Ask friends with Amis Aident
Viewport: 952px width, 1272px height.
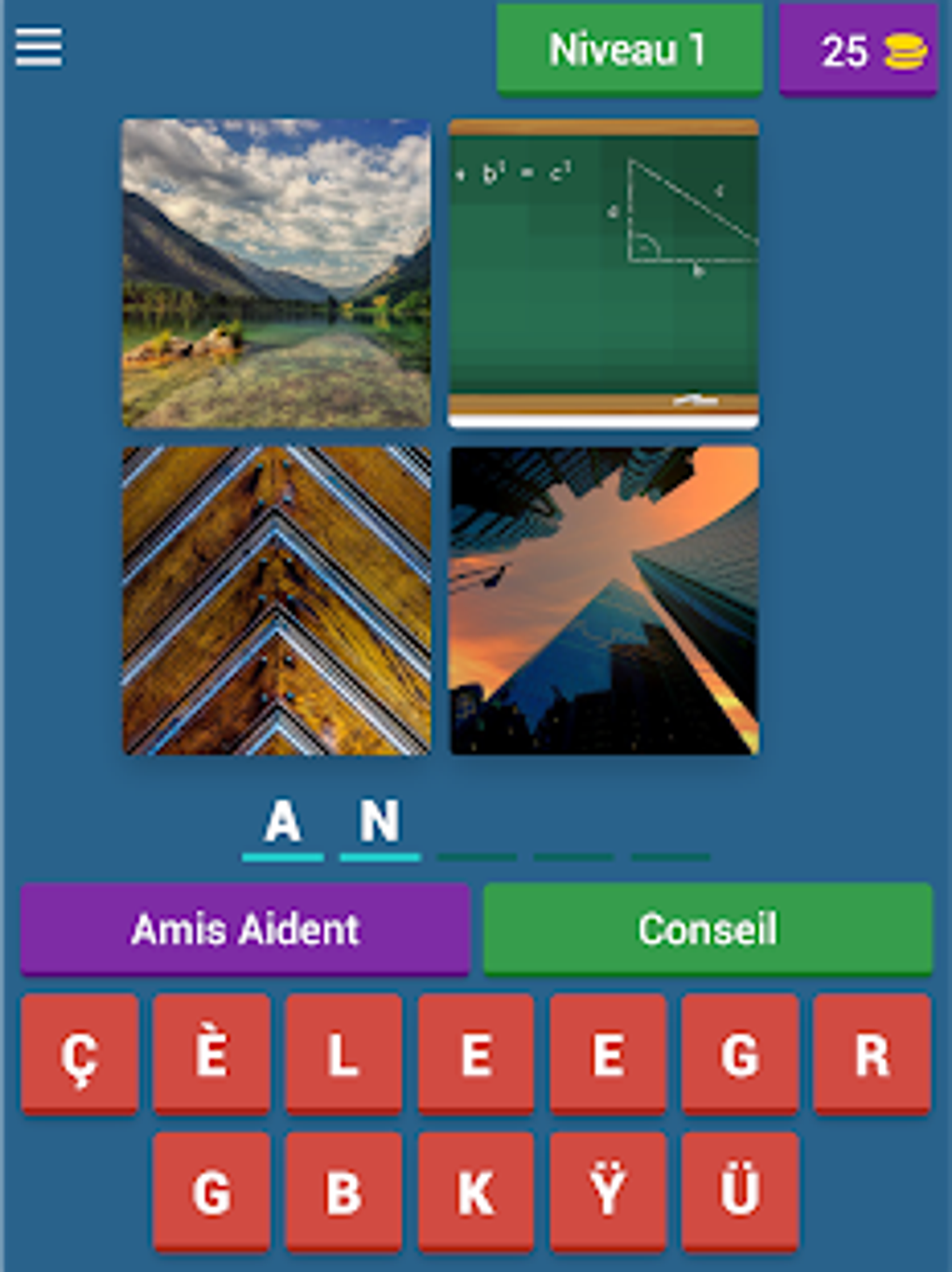click(245, 929)
